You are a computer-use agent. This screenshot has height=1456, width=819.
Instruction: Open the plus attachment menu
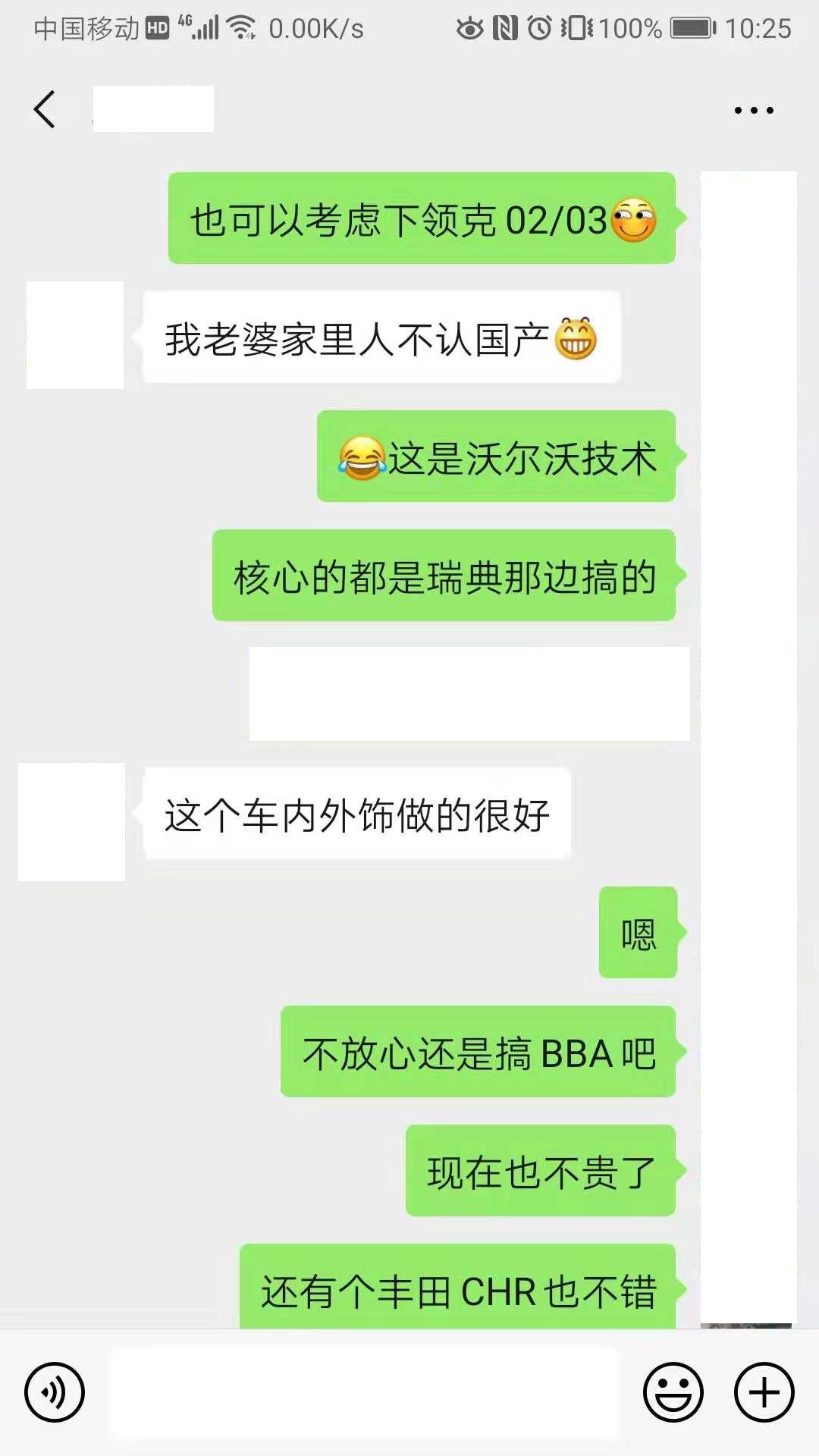tap(764, 1392)
